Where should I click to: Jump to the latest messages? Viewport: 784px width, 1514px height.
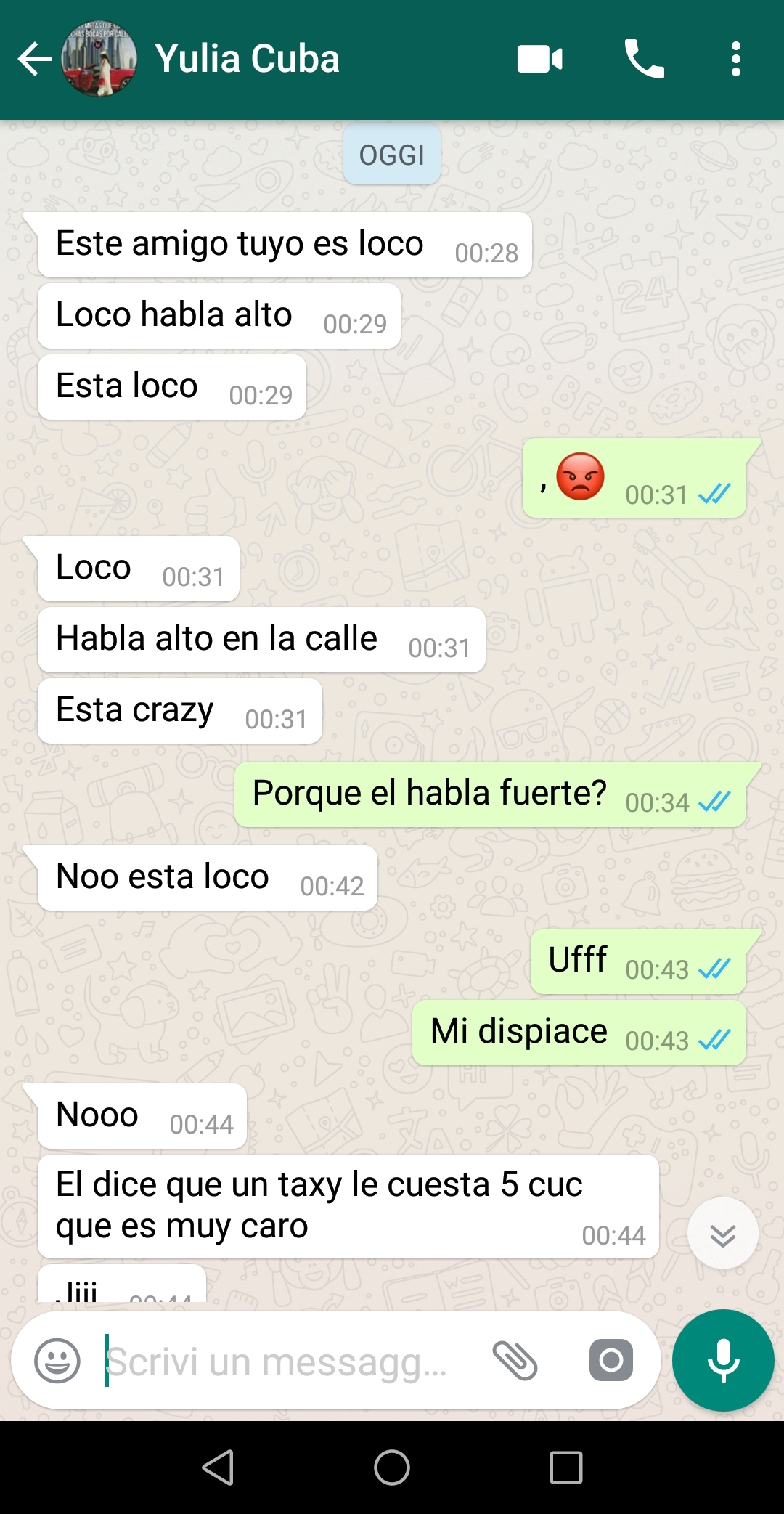pyautogui.click(x=722, y=1234)
